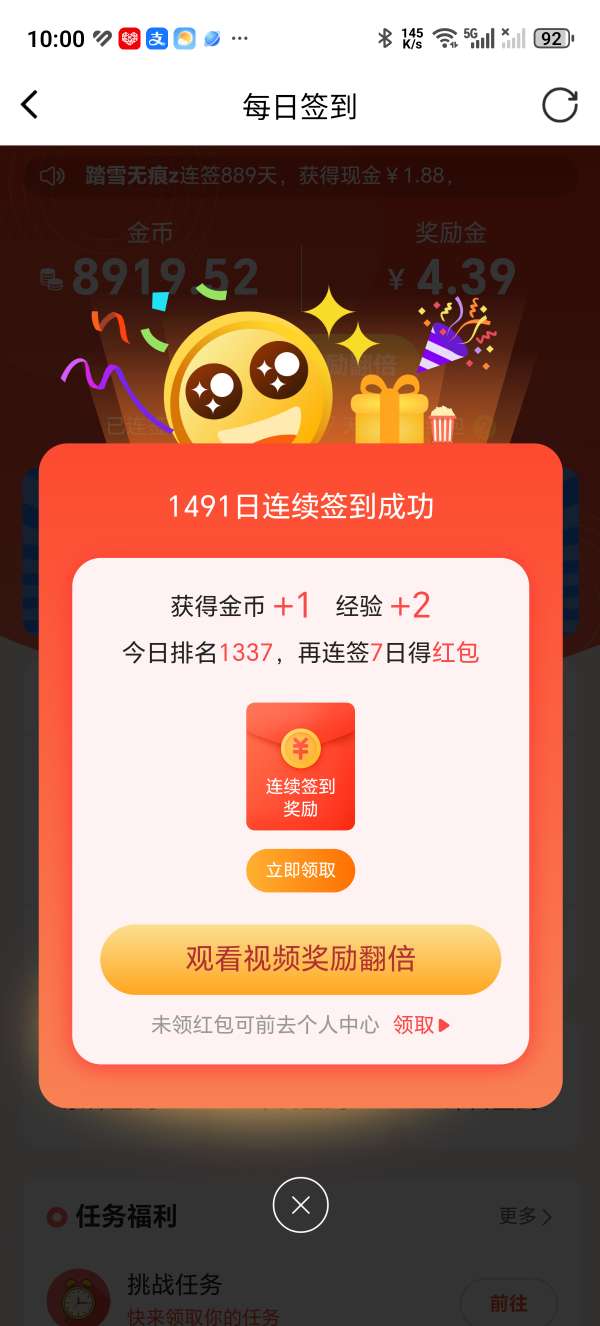This screenshot has height=1326, width=600.
Task: Refresh the sign-in page
Action: click(x=559, y=105)
